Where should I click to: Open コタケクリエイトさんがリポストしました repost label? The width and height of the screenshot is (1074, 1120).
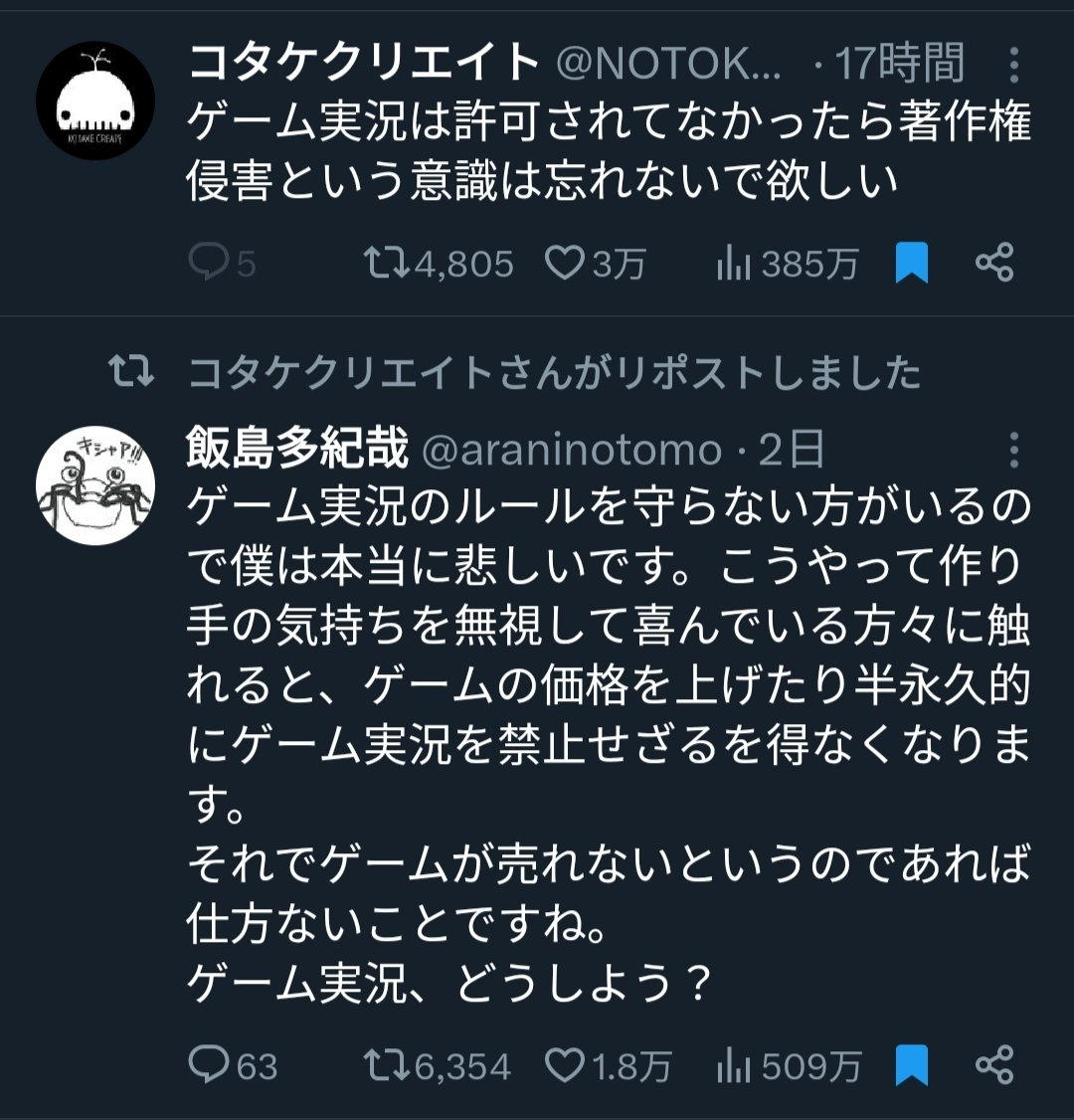553,373
